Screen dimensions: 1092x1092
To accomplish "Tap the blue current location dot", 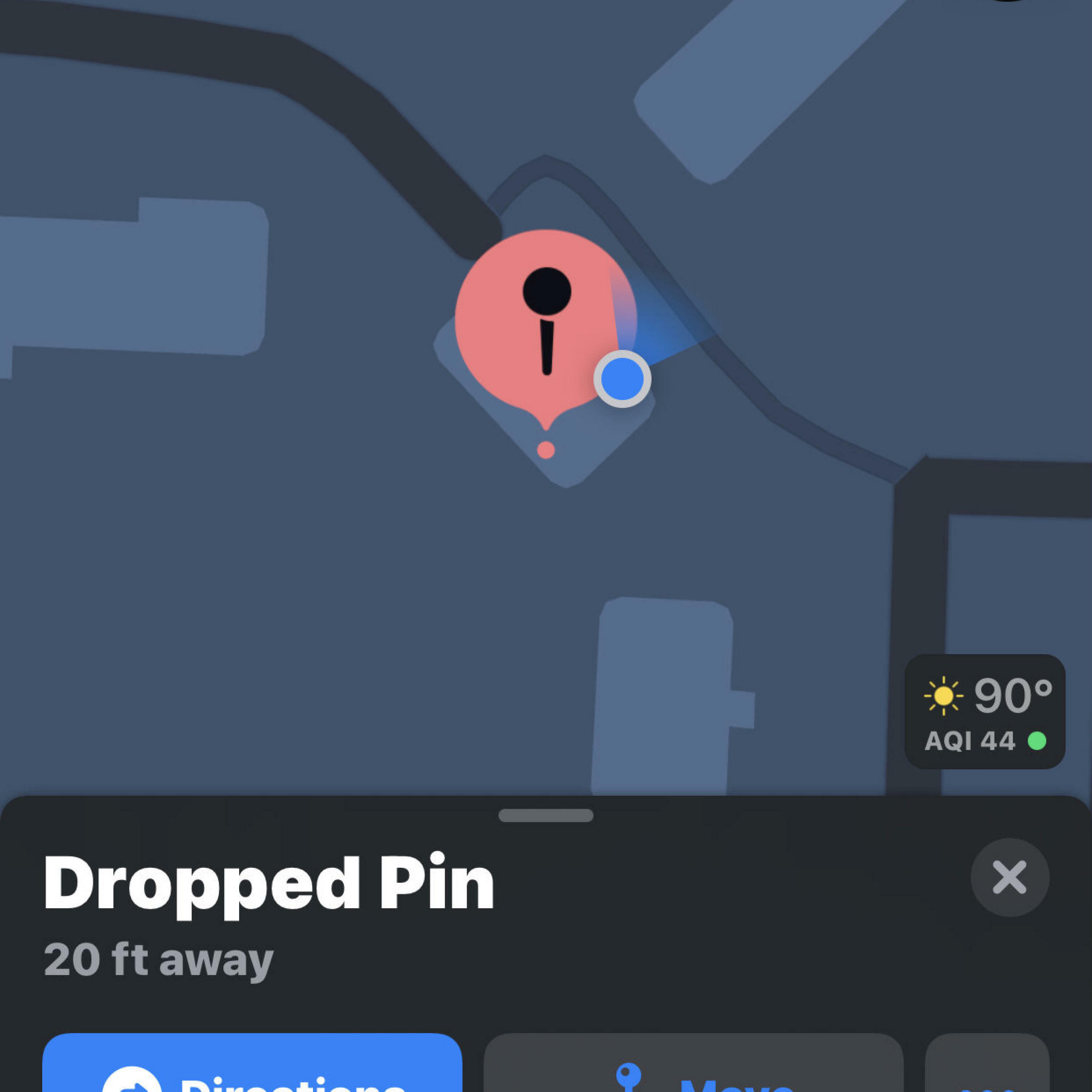I will coord(622,379).
